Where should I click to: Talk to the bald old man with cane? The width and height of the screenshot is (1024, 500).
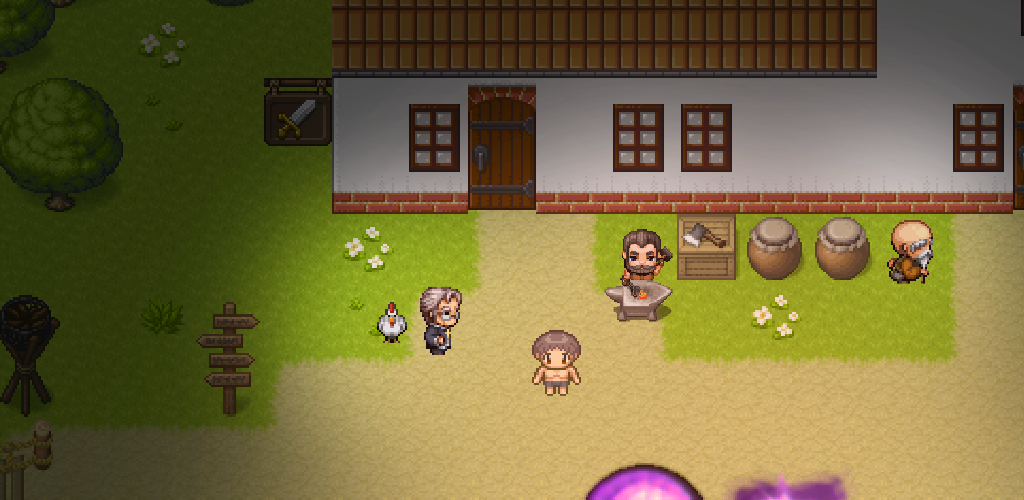pyautogui.click(x=910, y=251)
